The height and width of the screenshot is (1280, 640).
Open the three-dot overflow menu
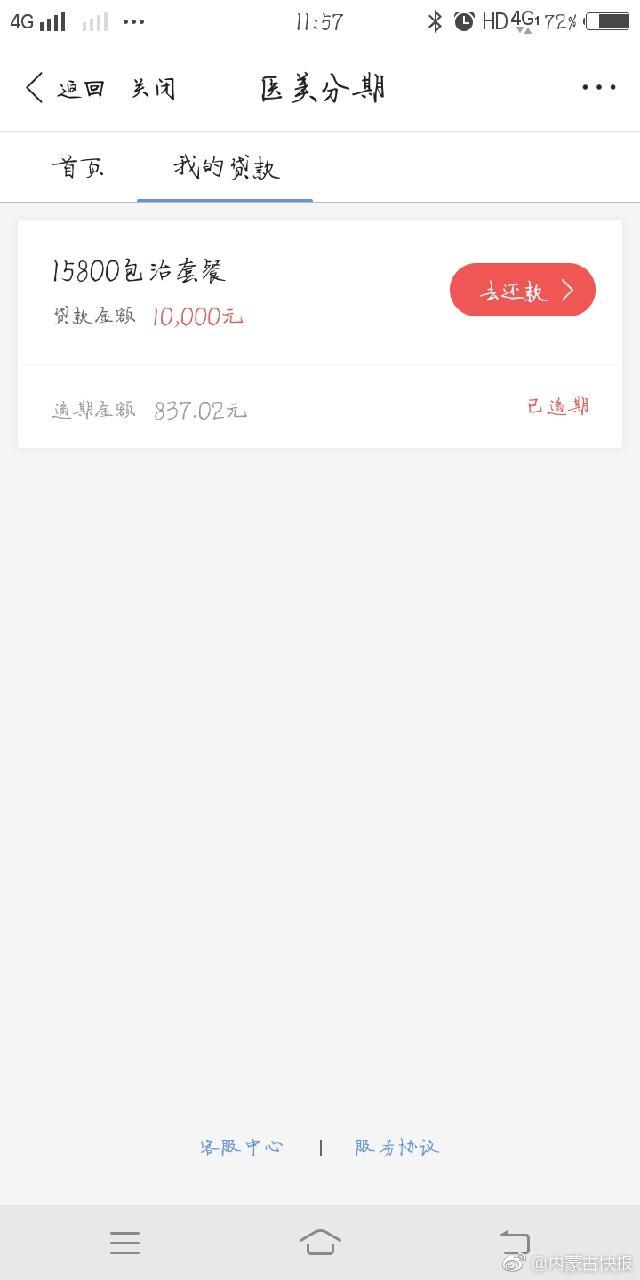(x=598, y=88)
